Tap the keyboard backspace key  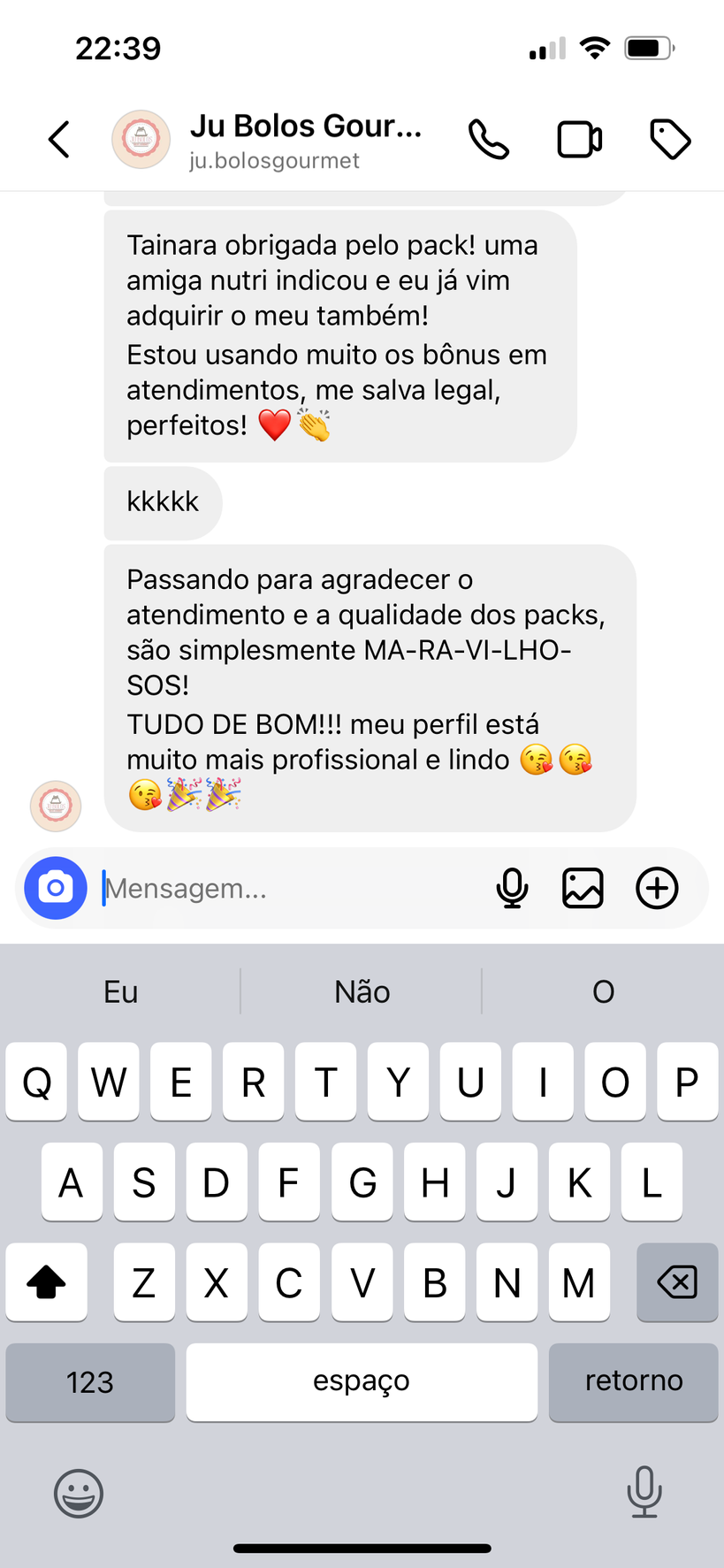[x=677, y=1281]
